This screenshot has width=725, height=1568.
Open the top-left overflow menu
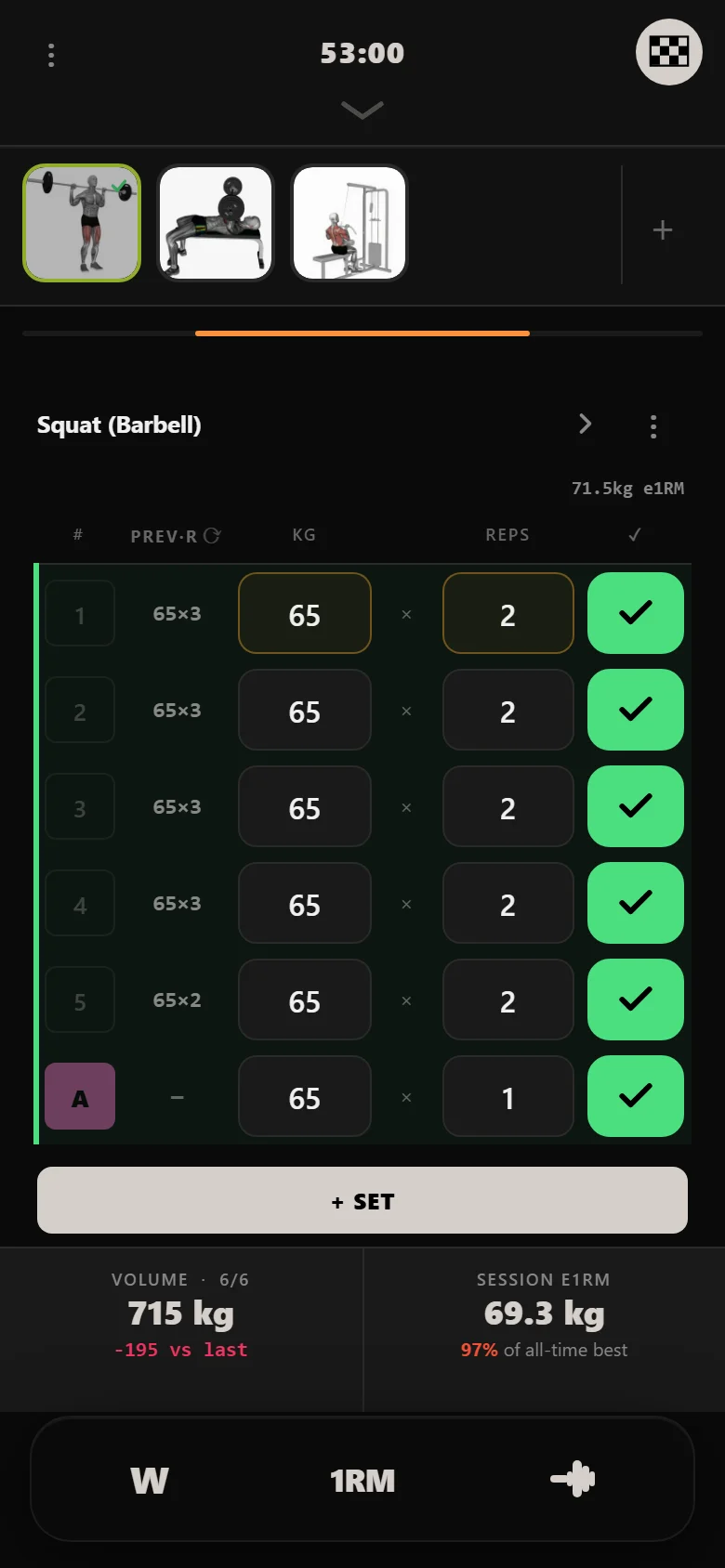pos(51,55)
